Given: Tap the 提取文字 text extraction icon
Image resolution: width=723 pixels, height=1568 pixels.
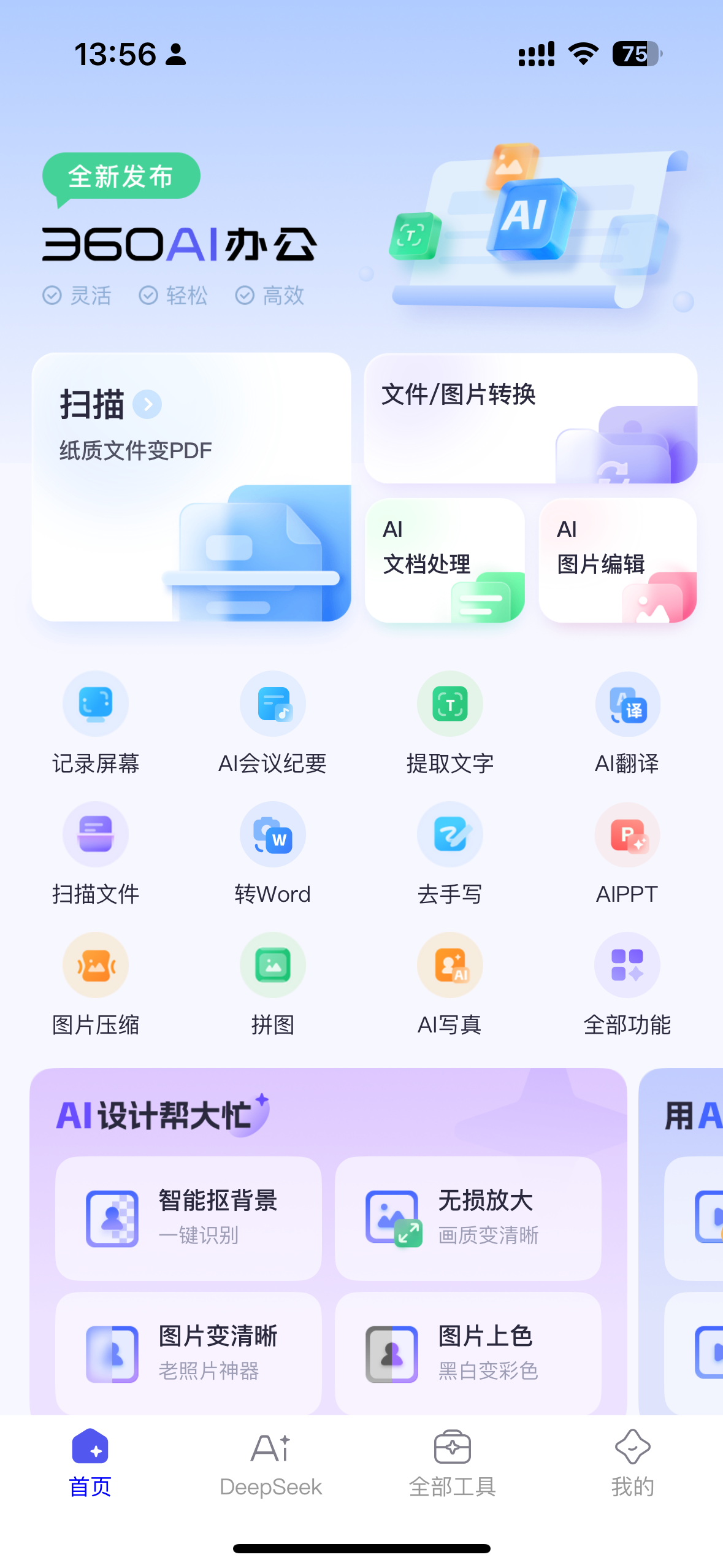Looking at the screenshot, I should tap(449, 704).
